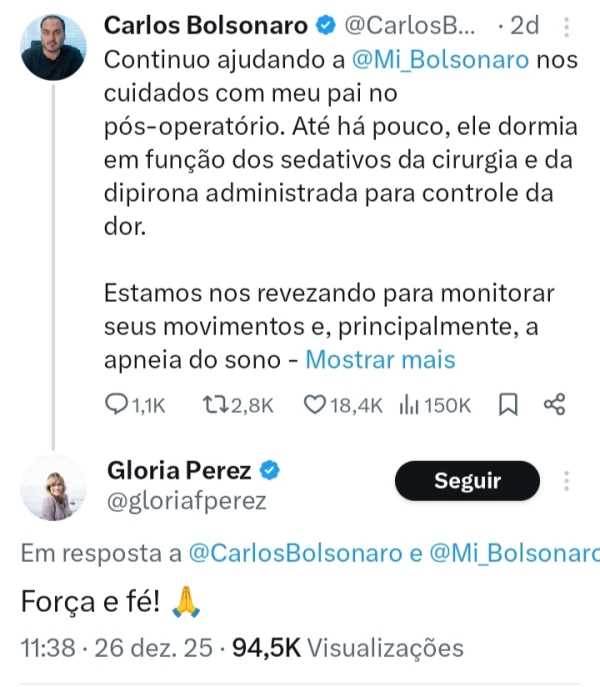600x687 pixels.
Task: Open Gloria Perez's profile picture
Action: (49, 487)
